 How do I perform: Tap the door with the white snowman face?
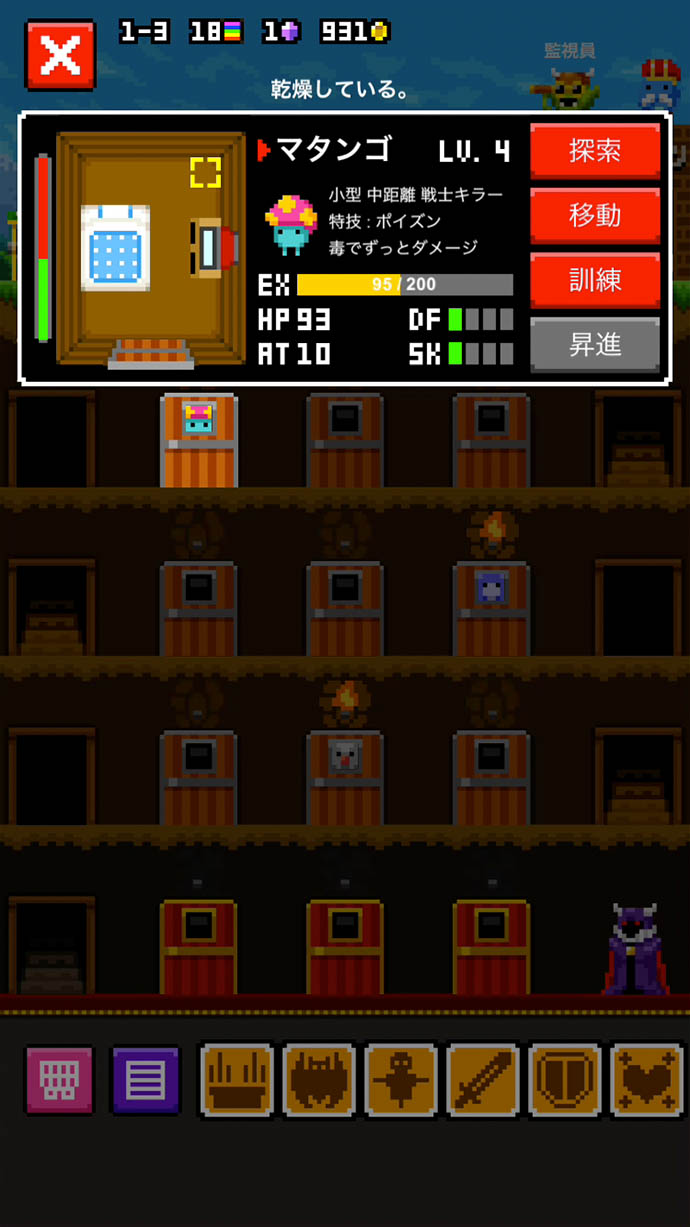345,775
